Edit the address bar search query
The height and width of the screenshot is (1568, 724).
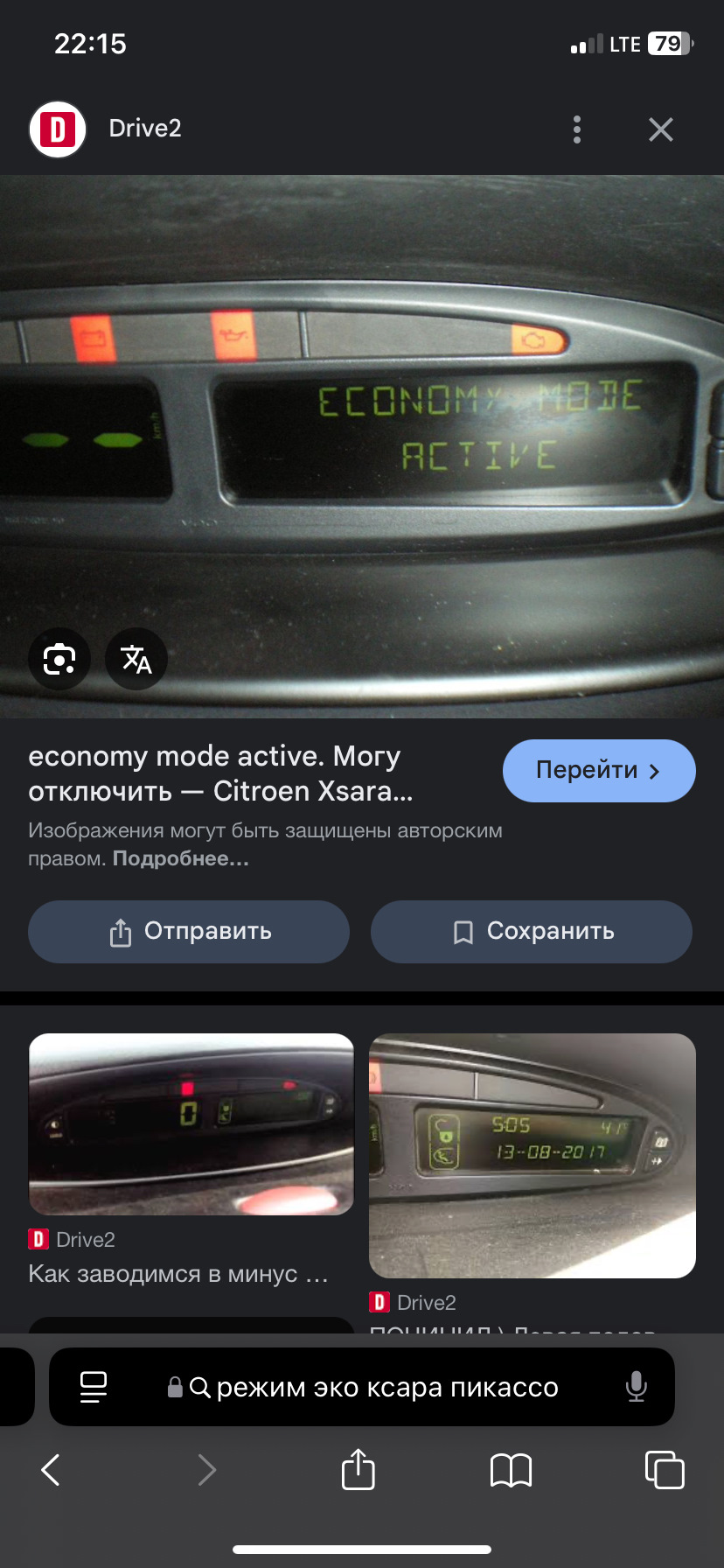[386, 1387]
